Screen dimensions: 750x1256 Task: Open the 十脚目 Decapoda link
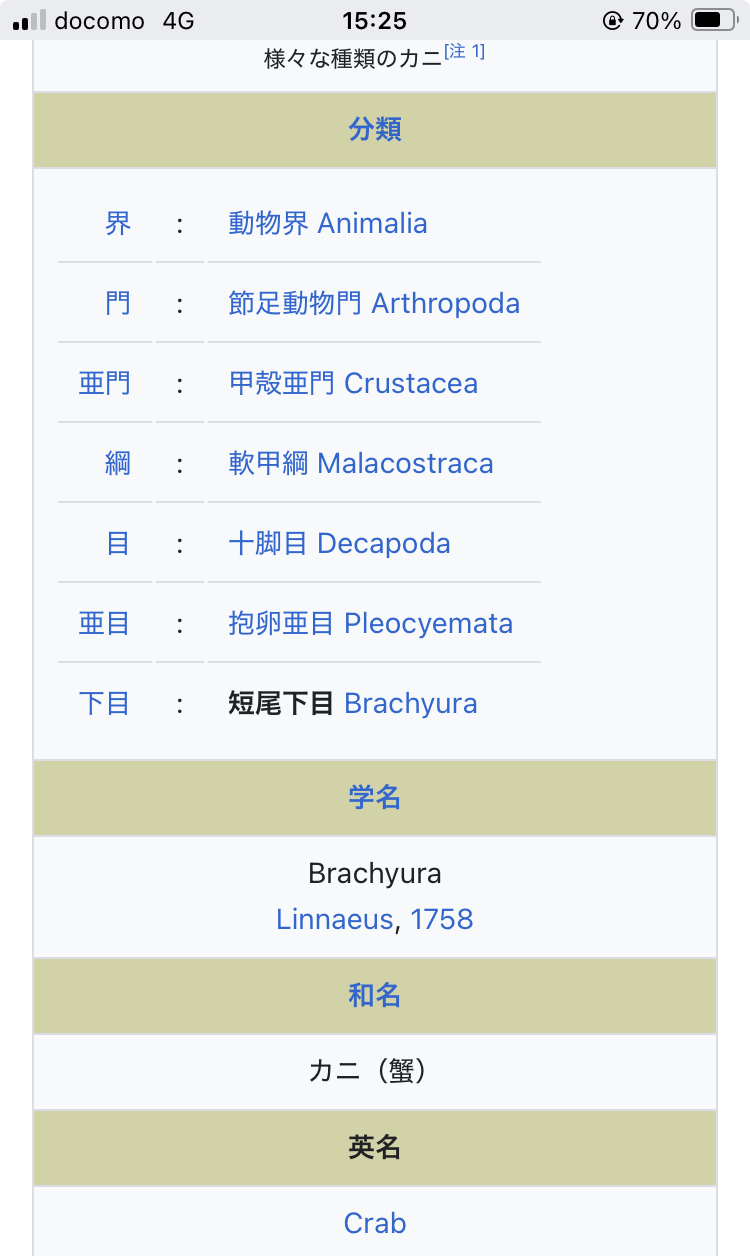(x=339, y=543)
